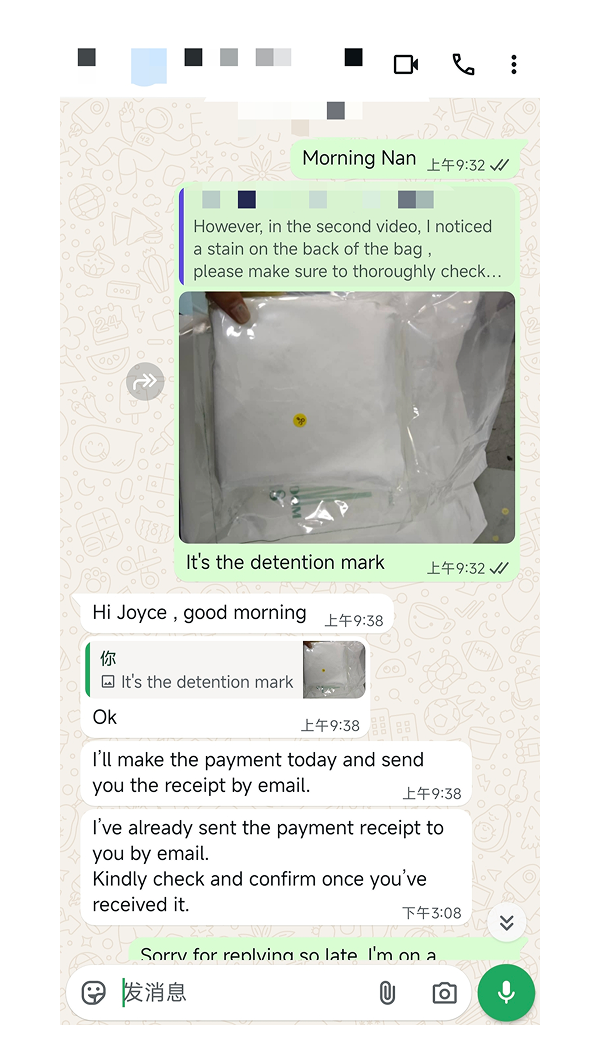
Task: Start a video call
Action: [x=405, y=65]
